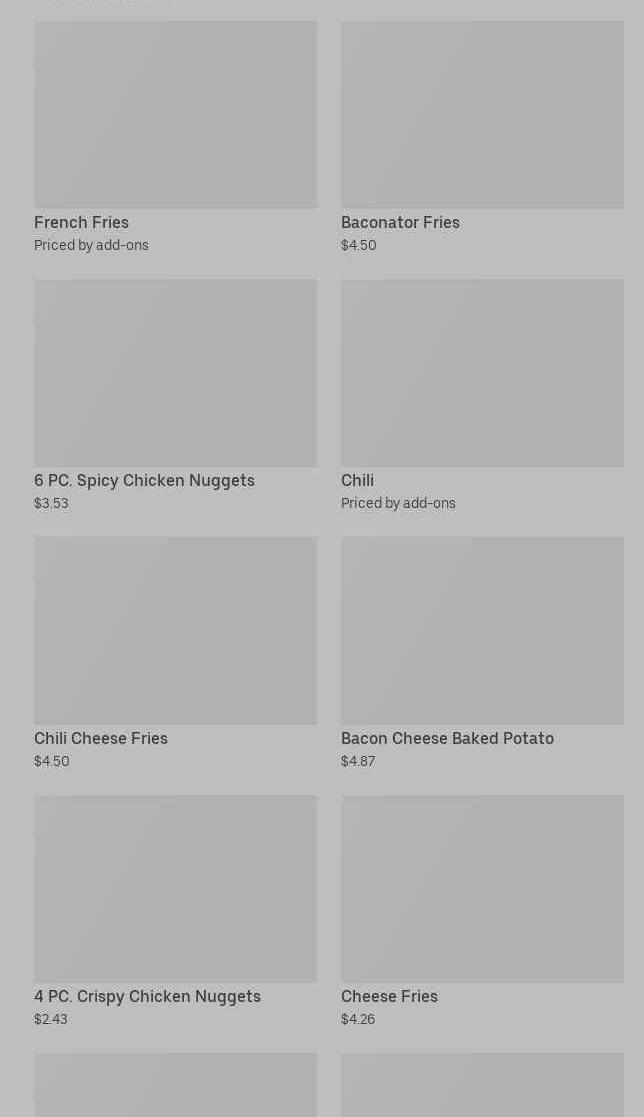View the Cheese Fries item
The height and width of the screenshot is (1117, 644).
click(x=482, y=911)
